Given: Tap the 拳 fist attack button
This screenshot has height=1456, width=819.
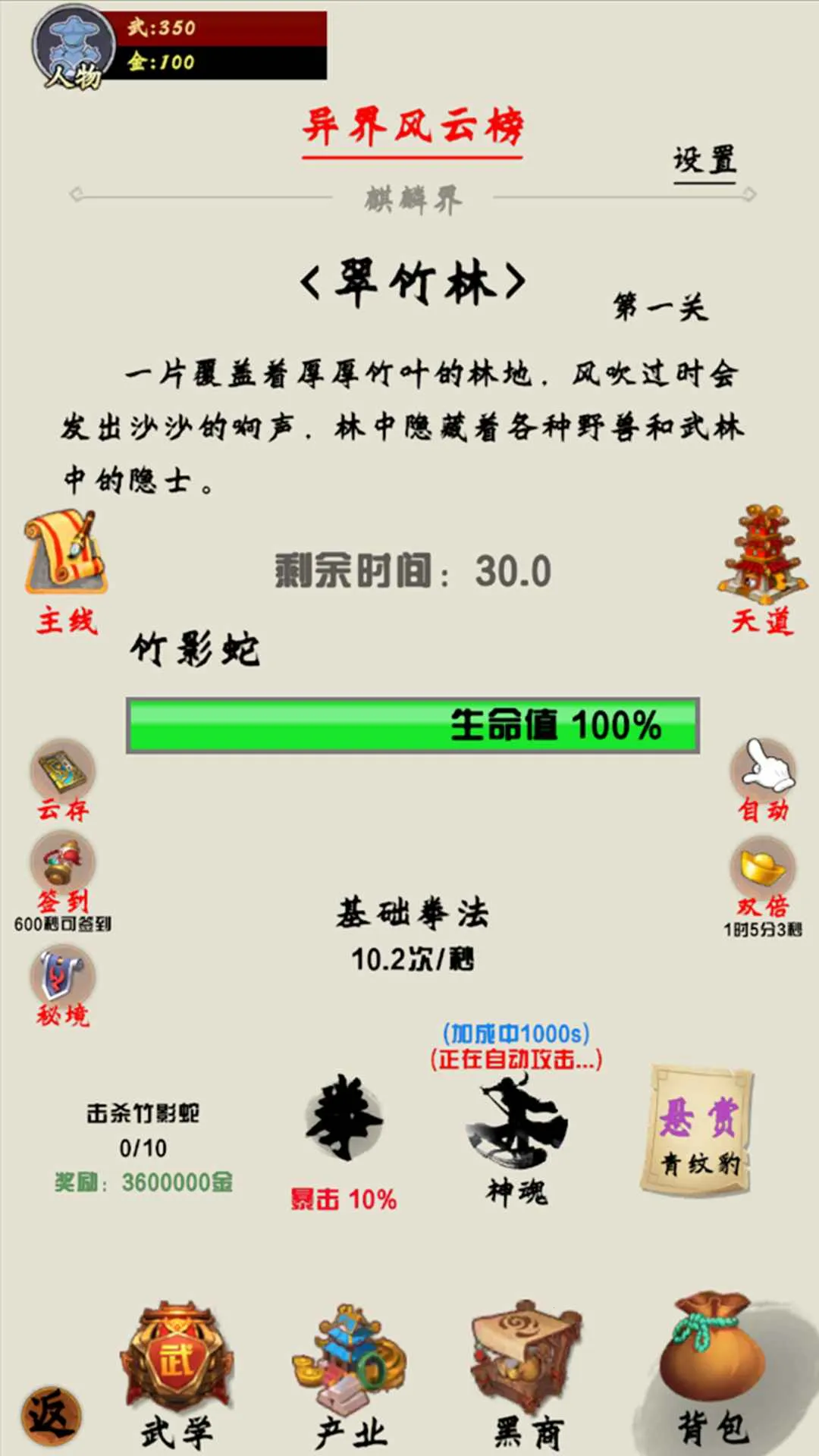Looking at the screenshot, I should [345, 1119].
